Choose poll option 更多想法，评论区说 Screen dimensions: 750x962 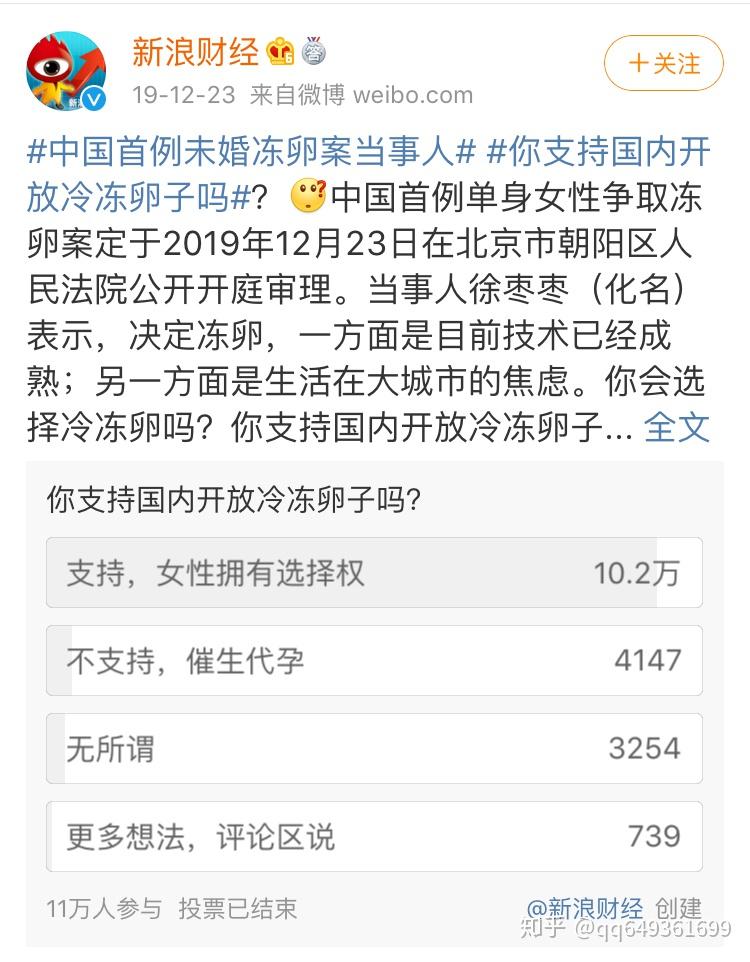pyautogui.click(x=375, y=839)
